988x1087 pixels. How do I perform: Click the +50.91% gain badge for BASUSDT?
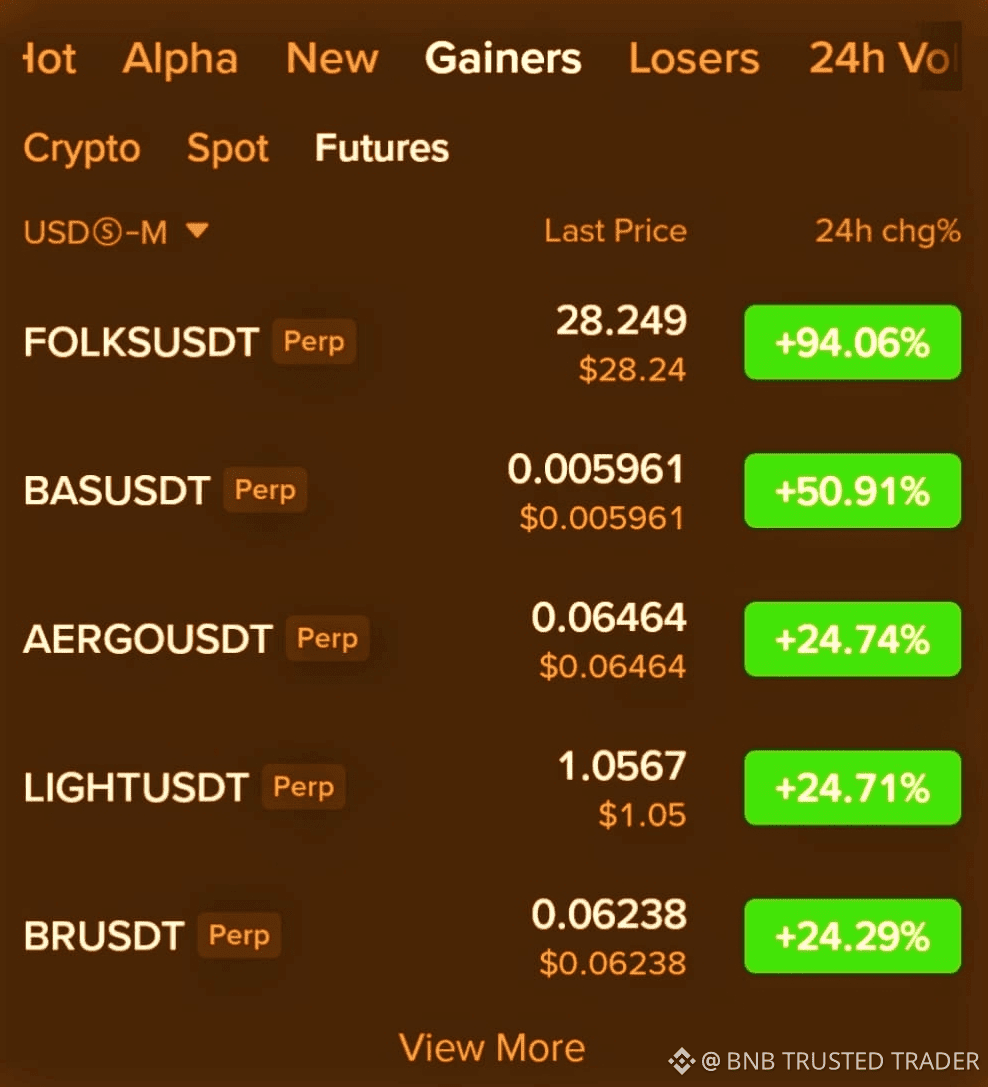pyautogui.click(x=852, y=490)
